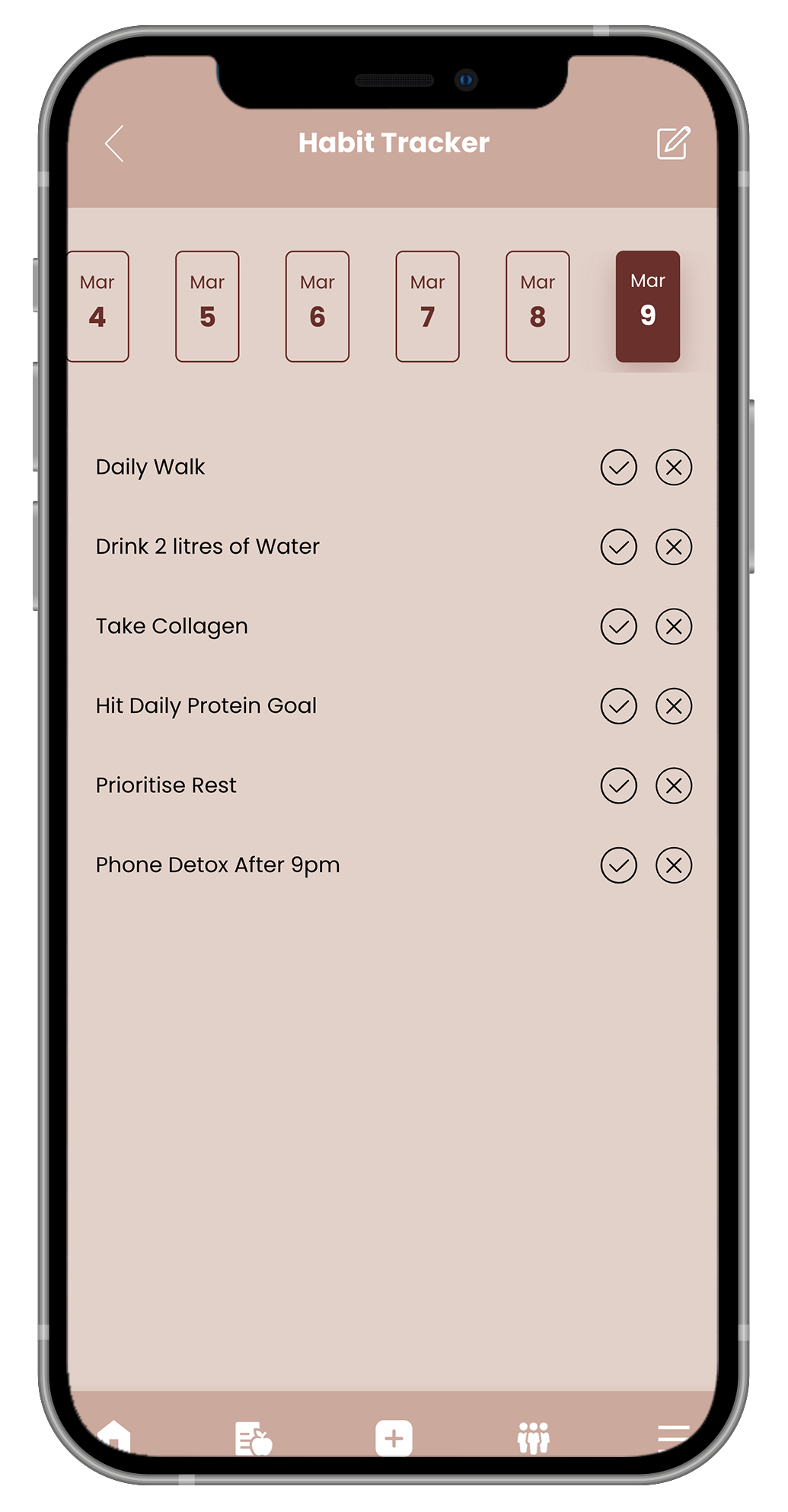
Task: Open the nutrition log tab
Action: pyautogui.click(x=253, y=1438)
